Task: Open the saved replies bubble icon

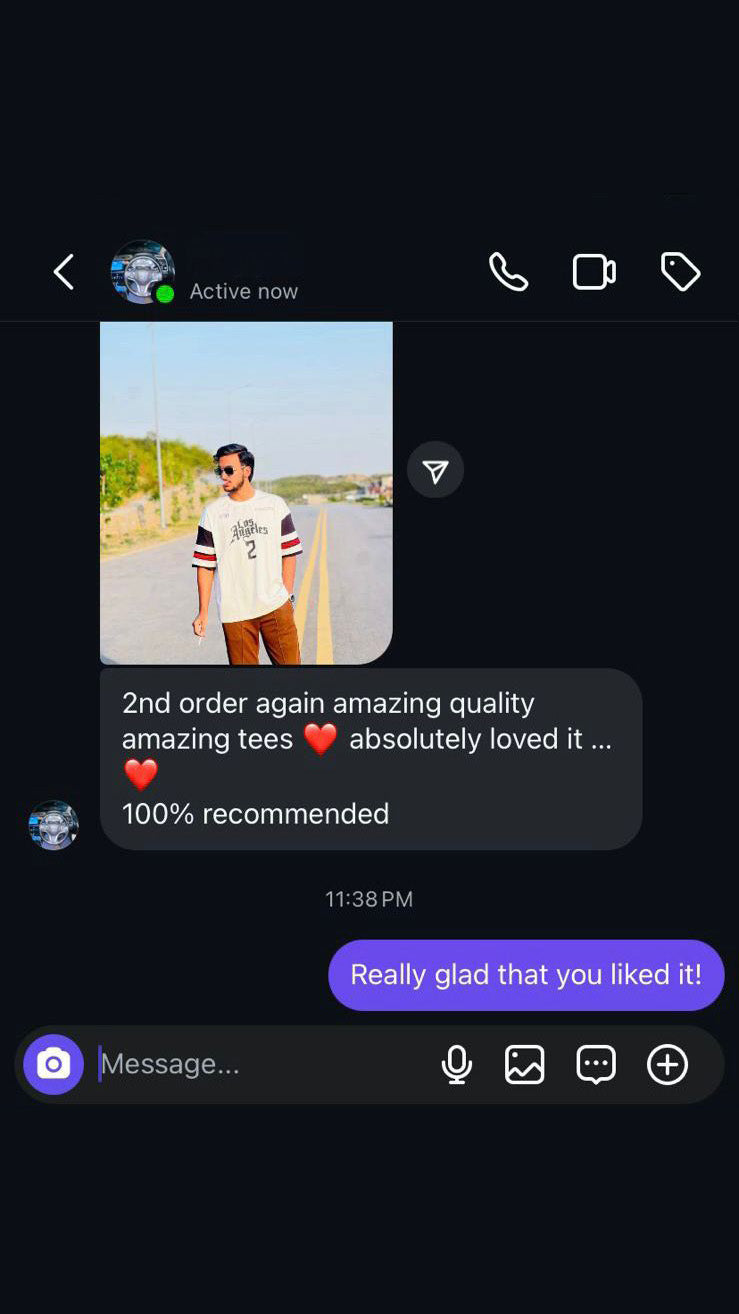Action: click(x=596, y=1064)
